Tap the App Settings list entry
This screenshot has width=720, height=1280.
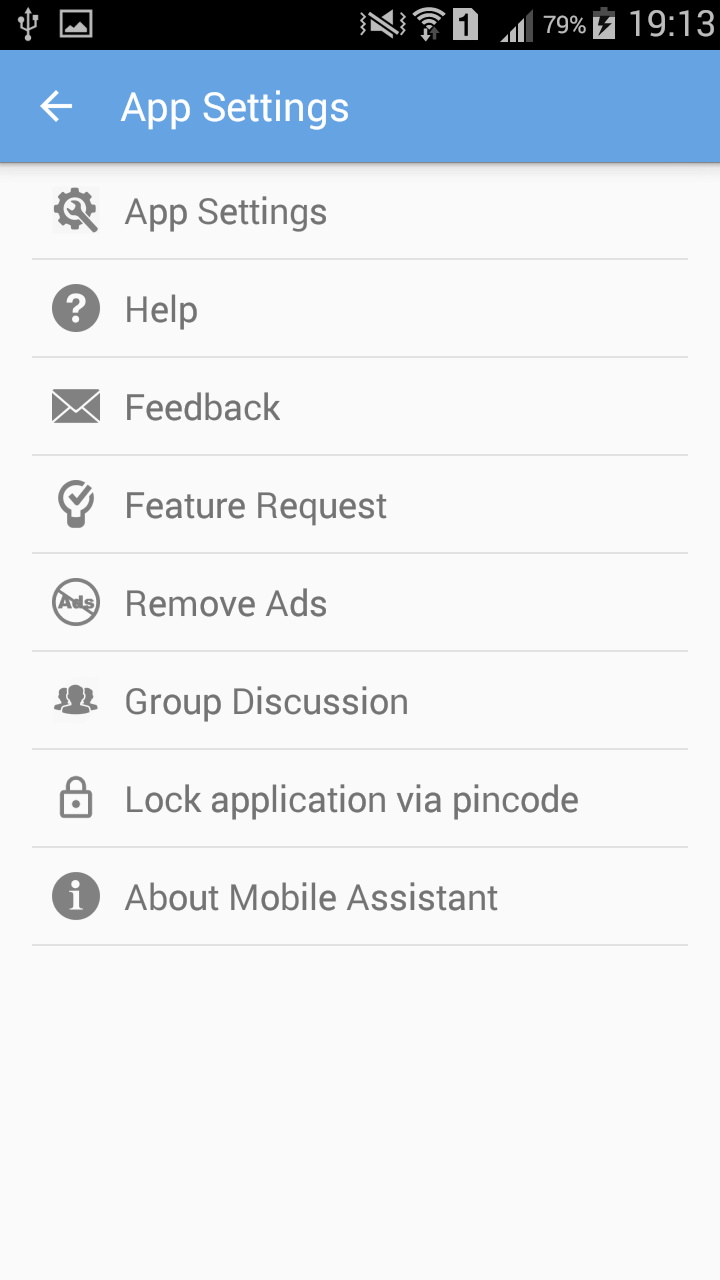tap(360, 210)
